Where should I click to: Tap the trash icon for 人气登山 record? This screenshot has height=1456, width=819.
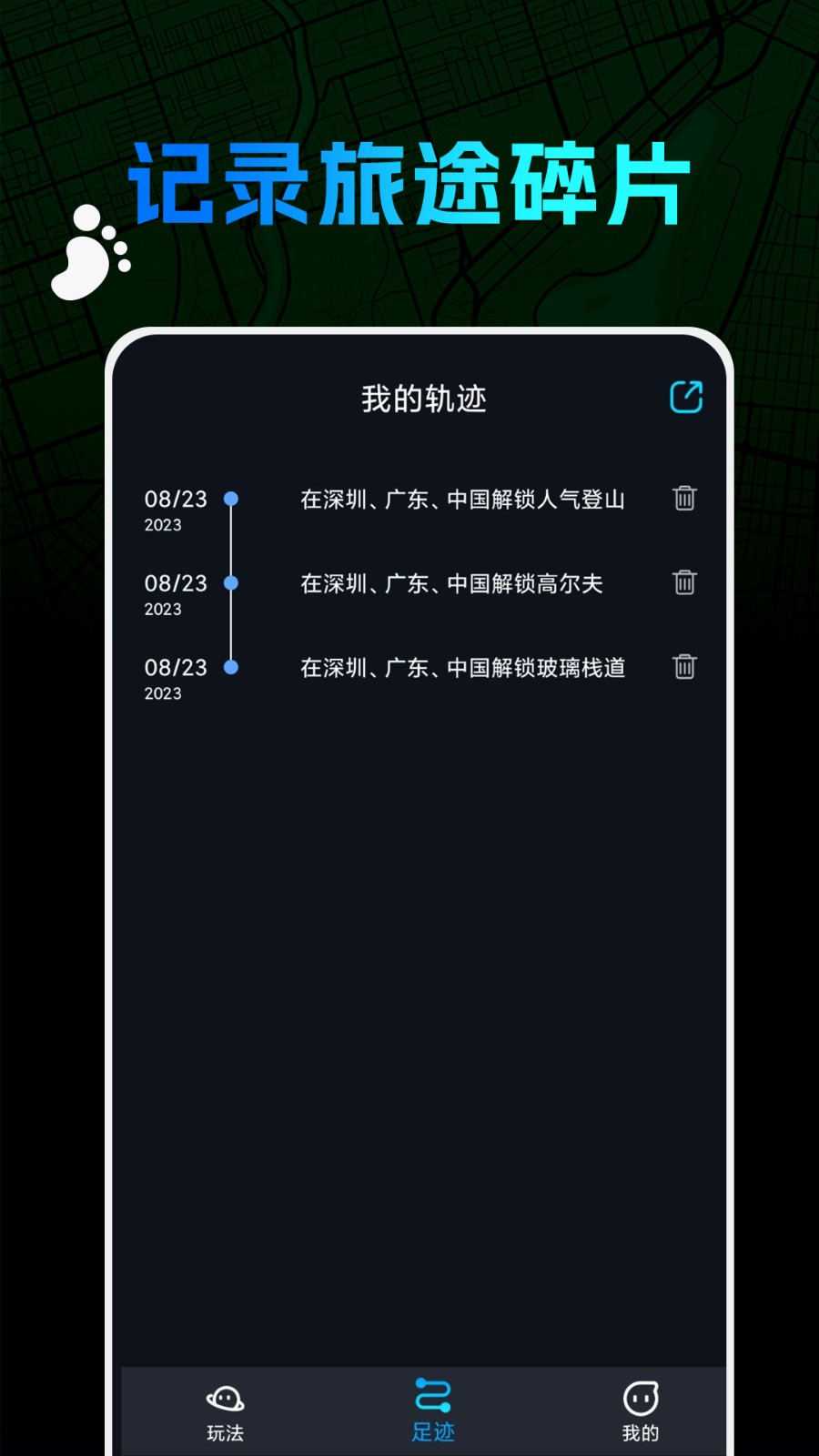pos(682,499)
